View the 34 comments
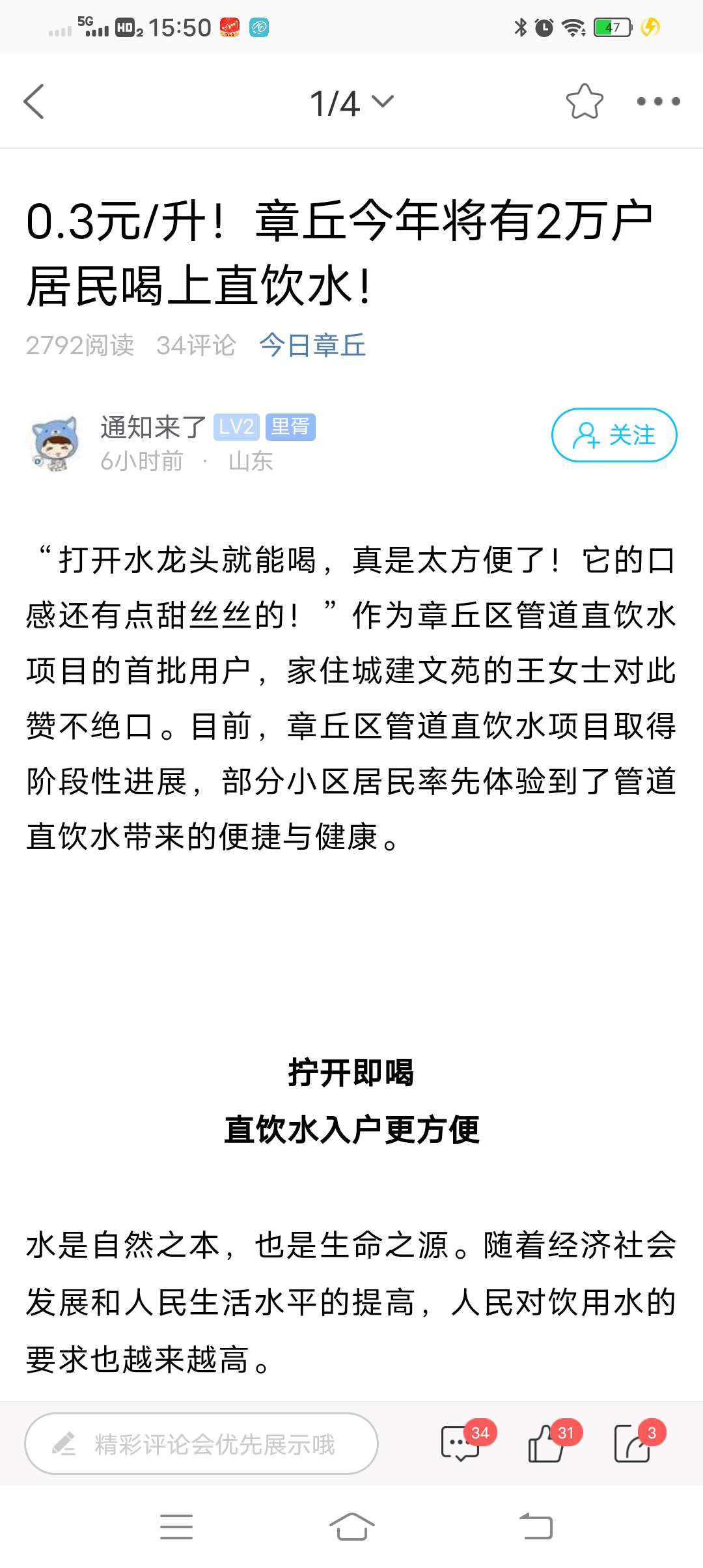The height and width of the screenshot is (1568, 703). (461, 1444)
